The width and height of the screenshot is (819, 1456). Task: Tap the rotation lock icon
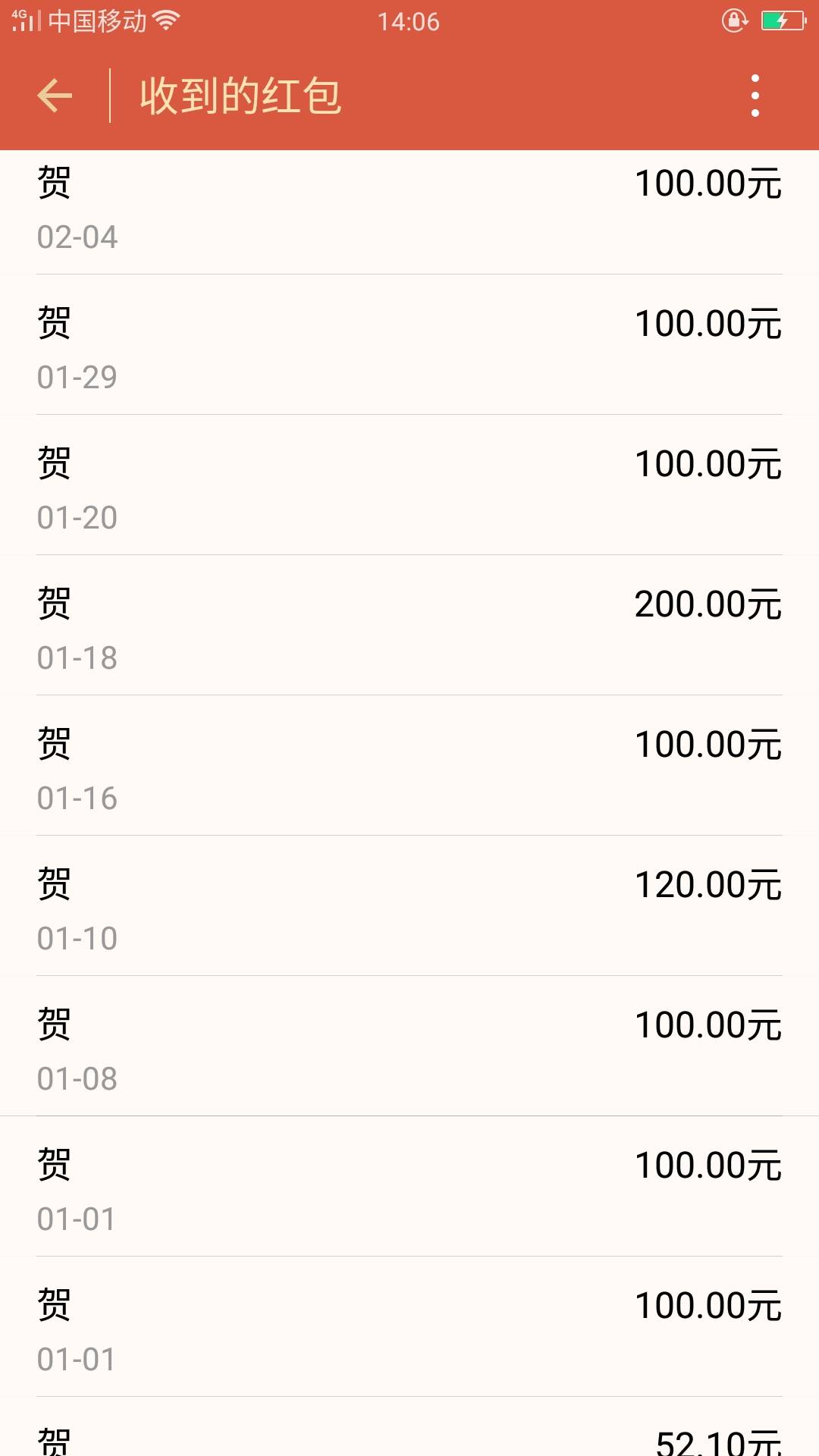[733, 20]
